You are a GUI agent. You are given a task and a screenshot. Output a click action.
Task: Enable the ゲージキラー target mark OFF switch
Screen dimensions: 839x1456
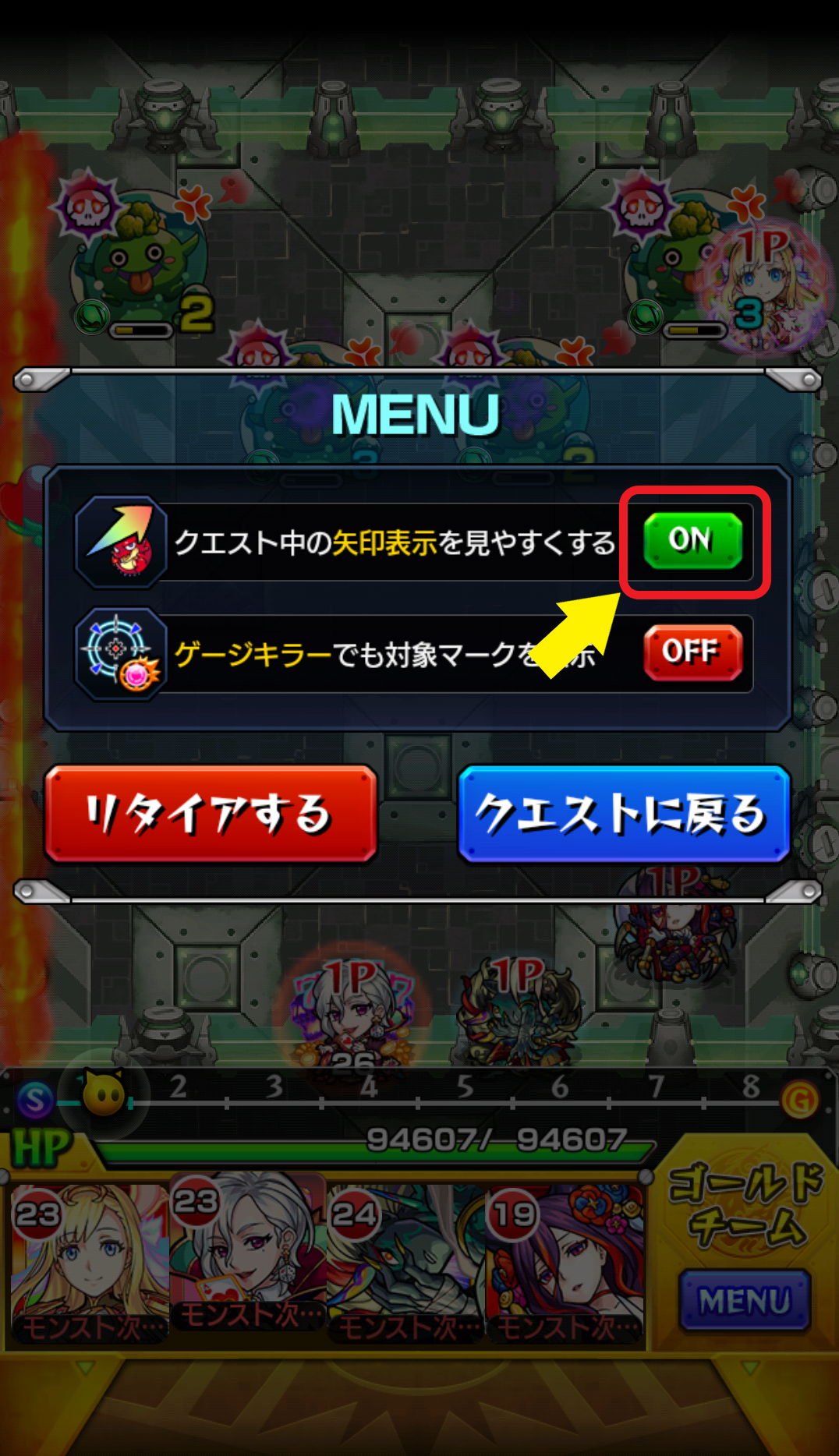[x=692, y=652]
